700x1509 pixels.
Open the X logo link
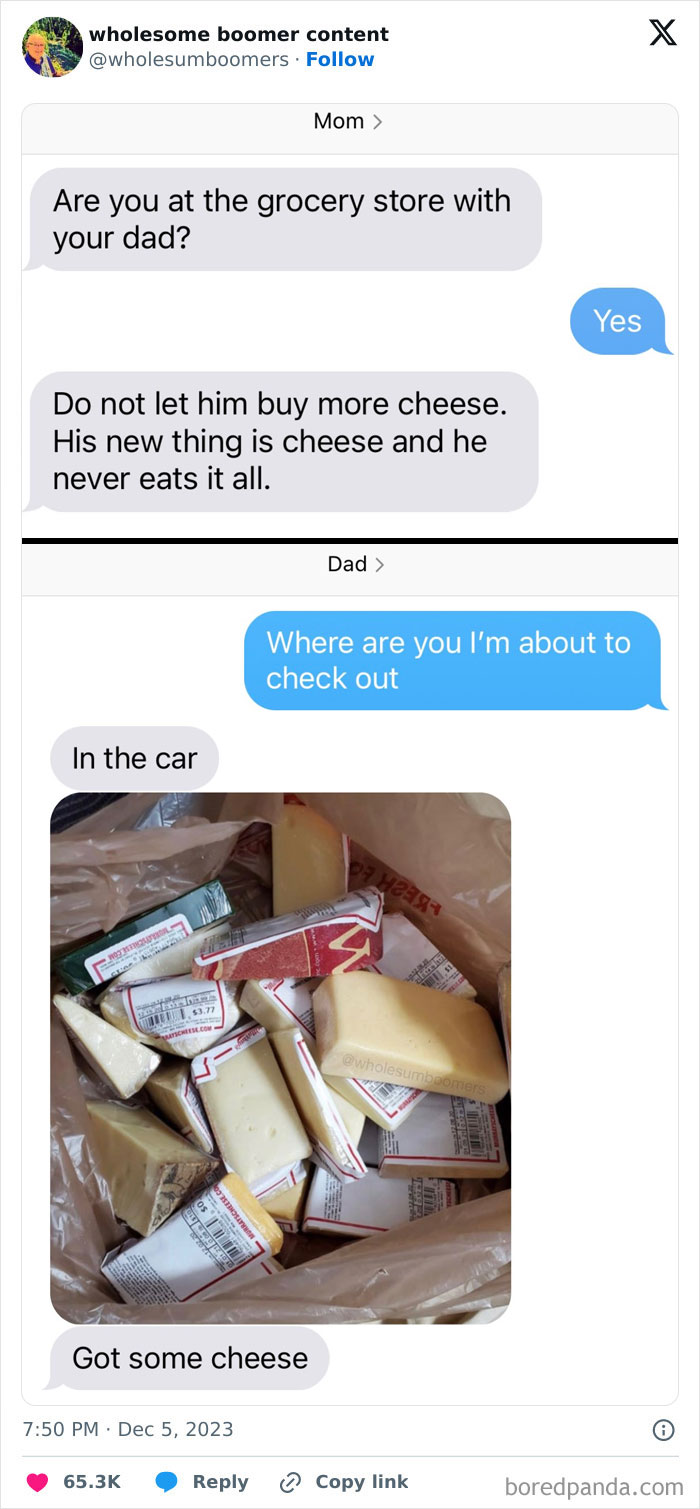pyautogui.click(x=662, y=34)
